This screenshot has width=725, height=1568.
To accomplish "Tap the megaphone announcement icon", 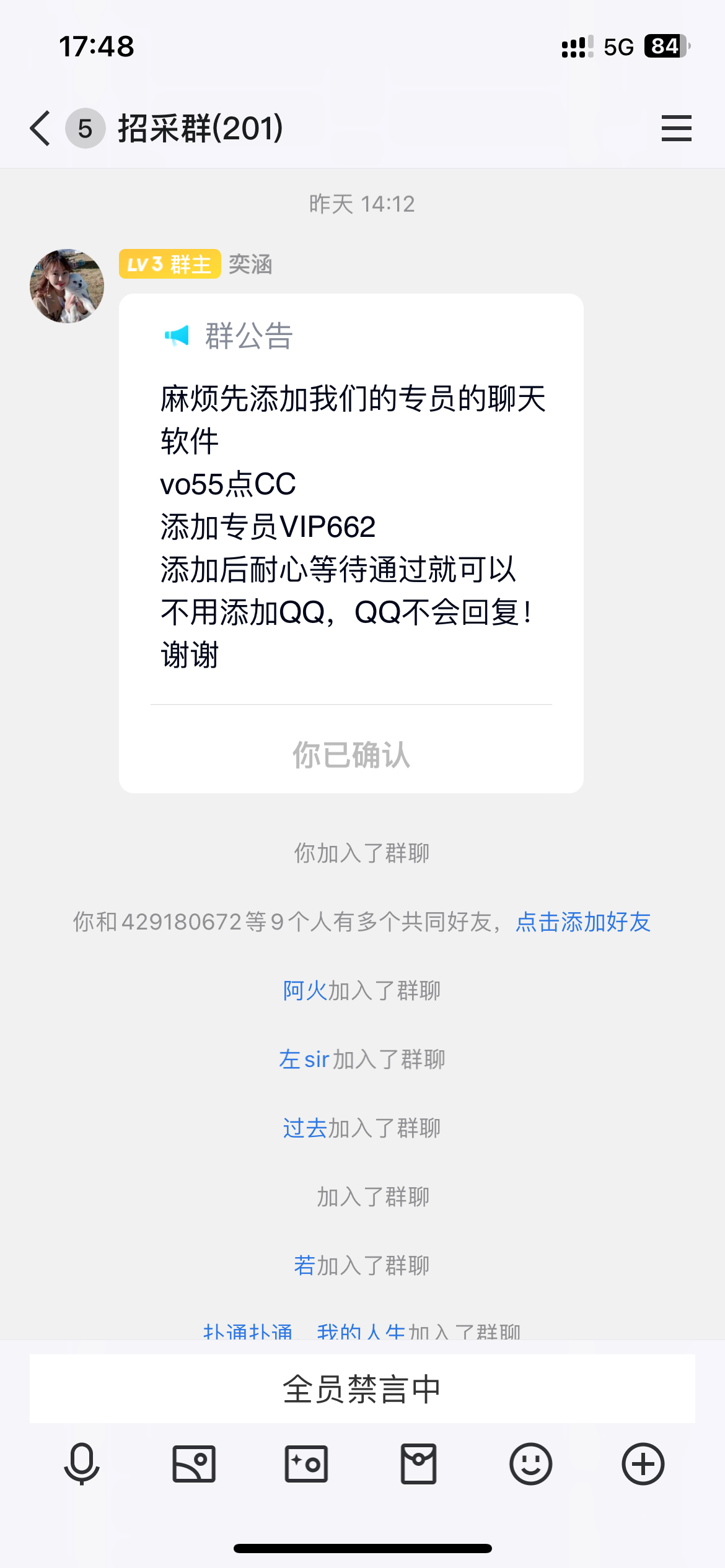I will [x=176, y=335].
